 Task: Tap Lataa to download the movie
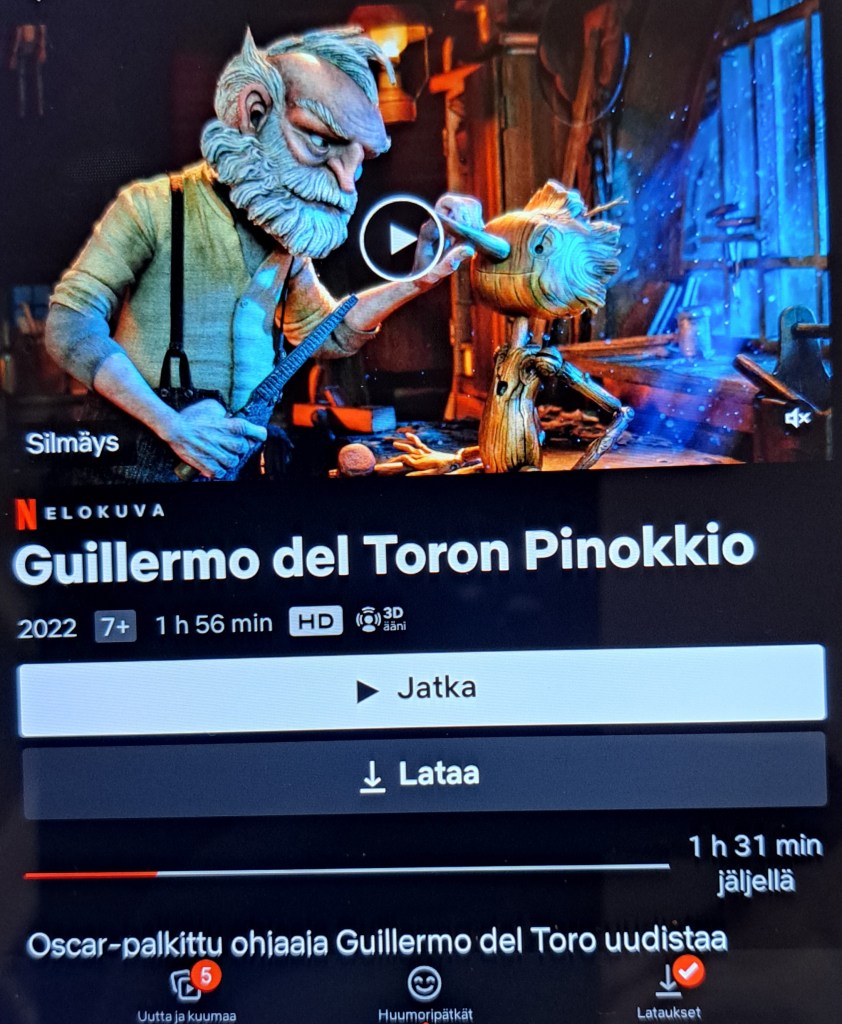421,775
